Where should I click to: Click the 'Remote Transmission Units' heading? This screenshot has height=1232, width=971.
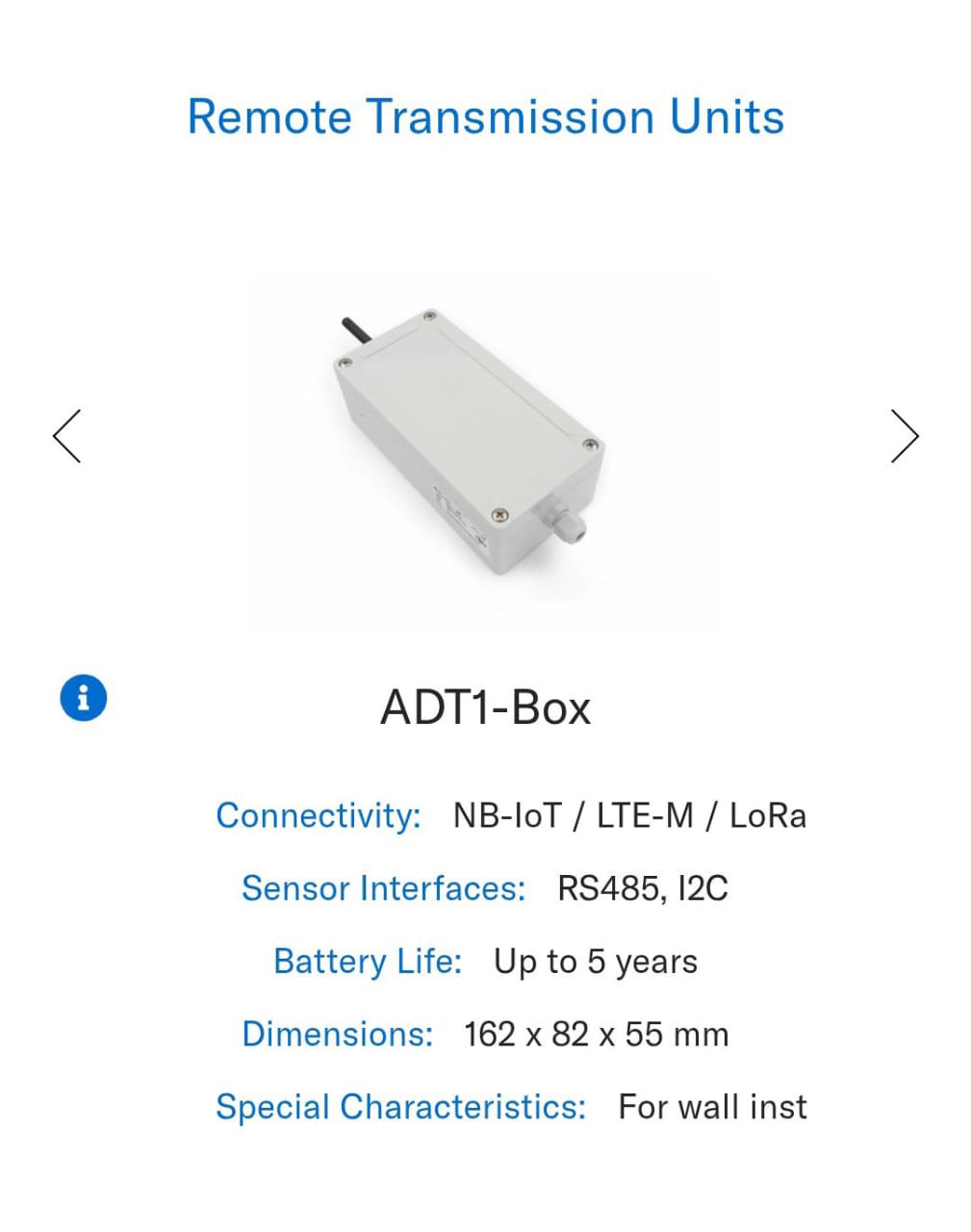(485, 116)
